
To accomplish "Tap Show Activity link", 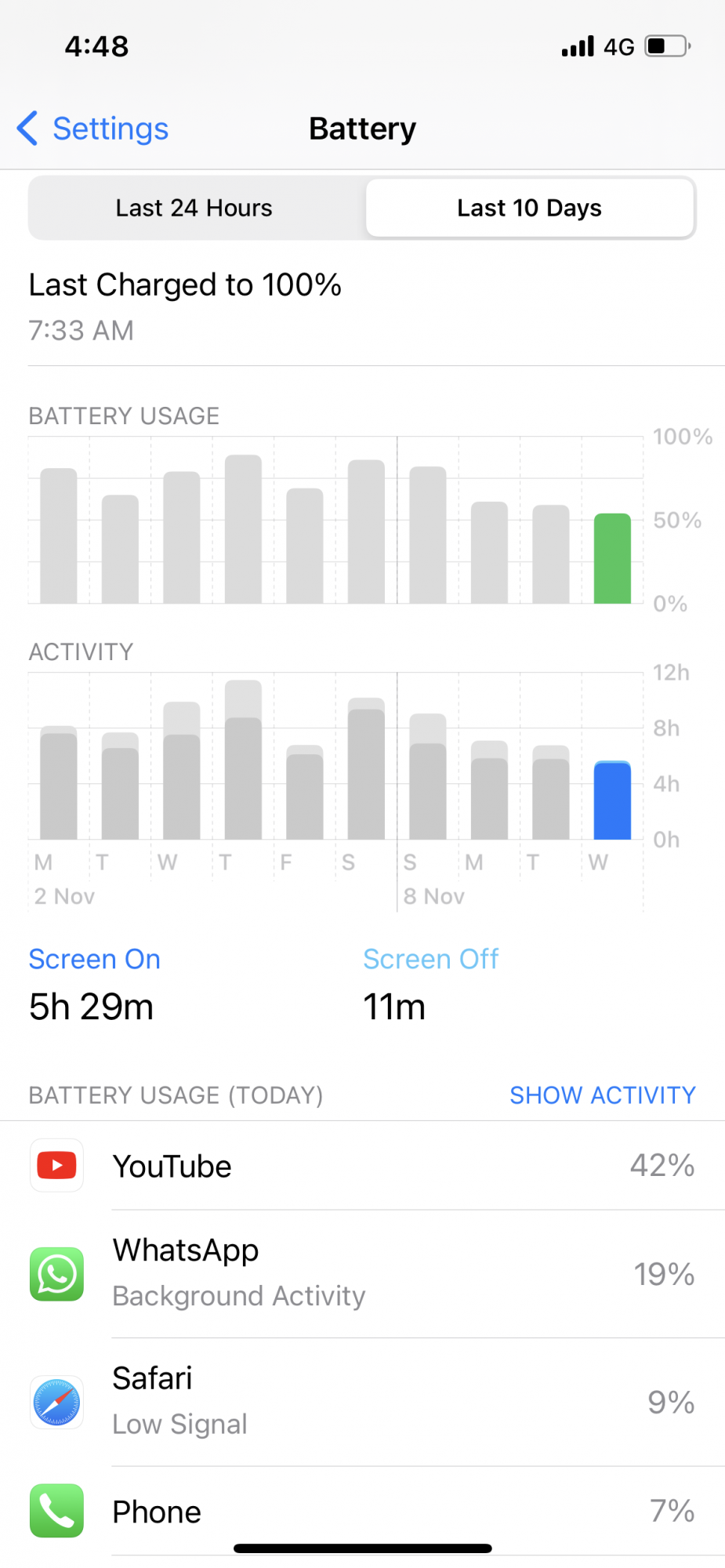I will (602, 1094).
